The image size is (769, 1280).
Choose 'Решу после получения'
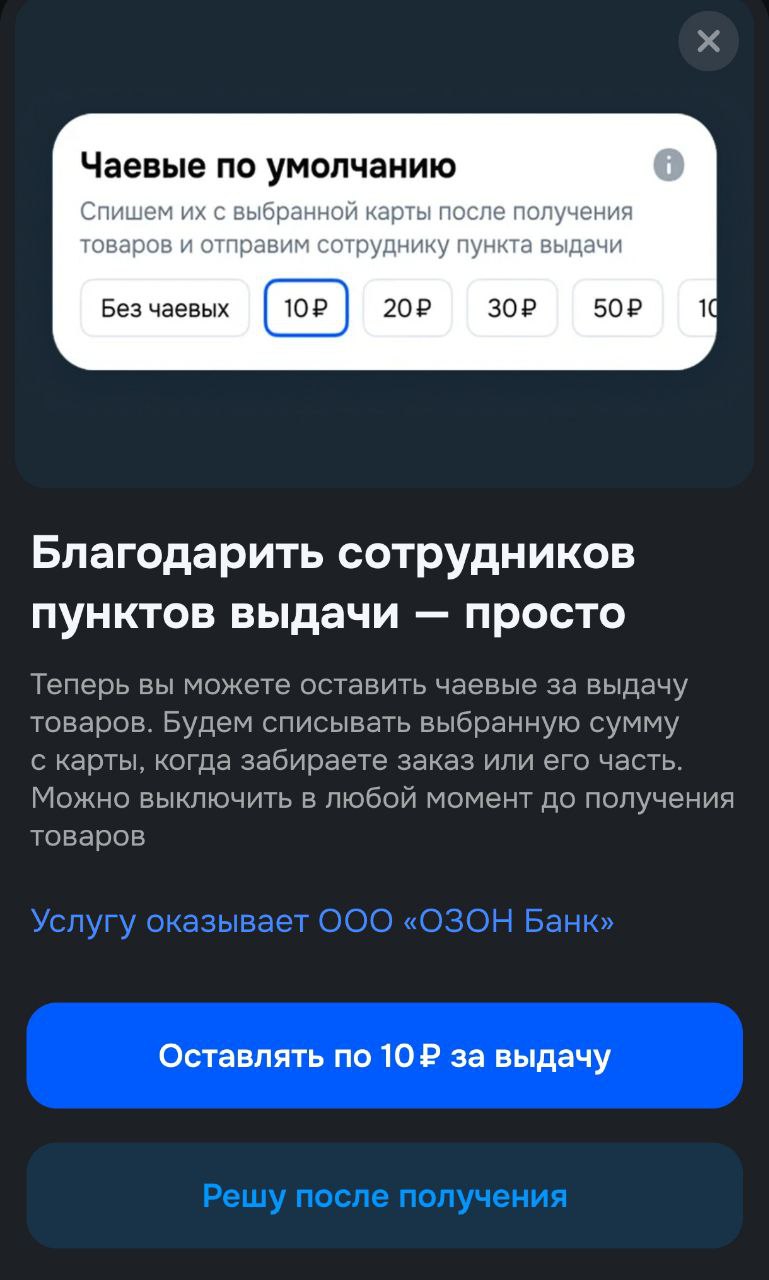pos(384,1195)
